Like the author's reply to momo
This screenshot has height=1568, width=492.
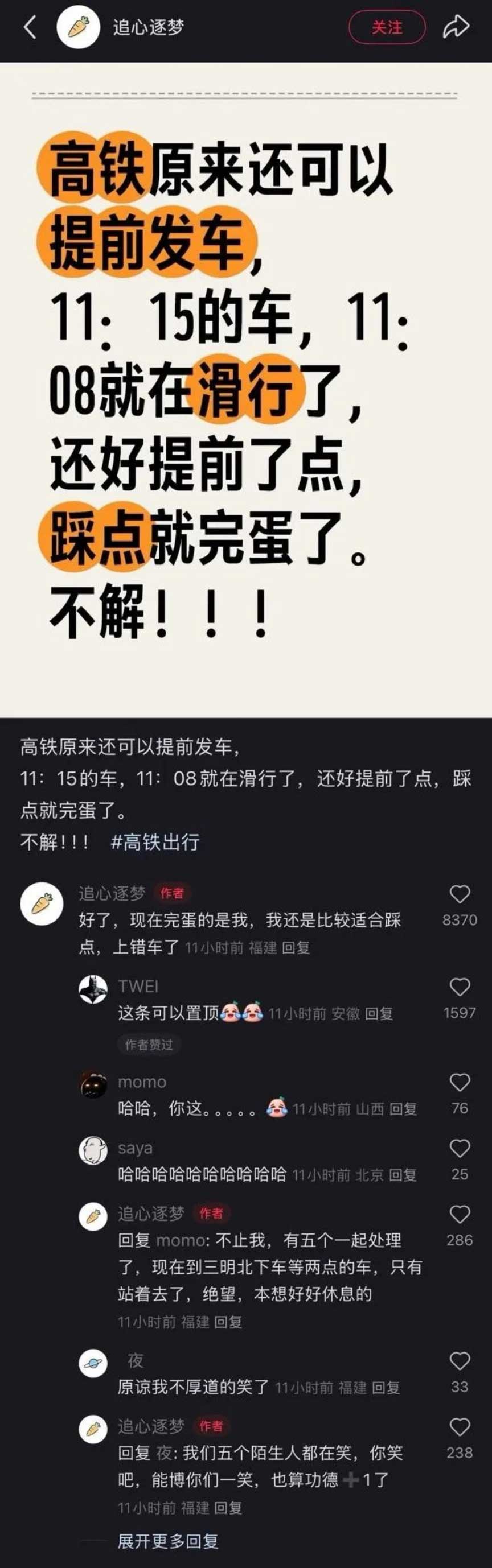pos(460,1215)
